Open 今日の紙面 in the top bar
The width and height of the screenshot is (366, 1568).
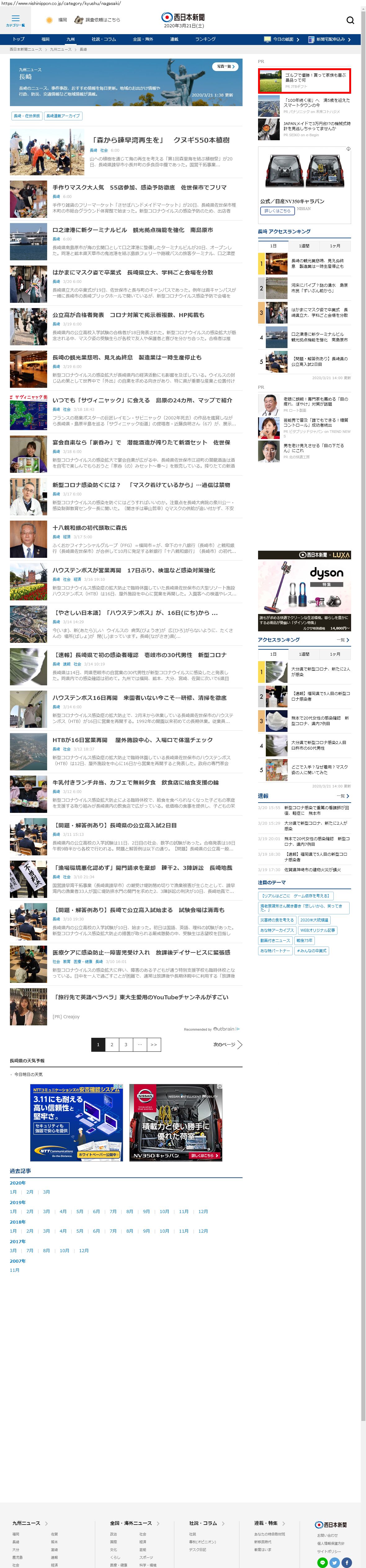281,39
